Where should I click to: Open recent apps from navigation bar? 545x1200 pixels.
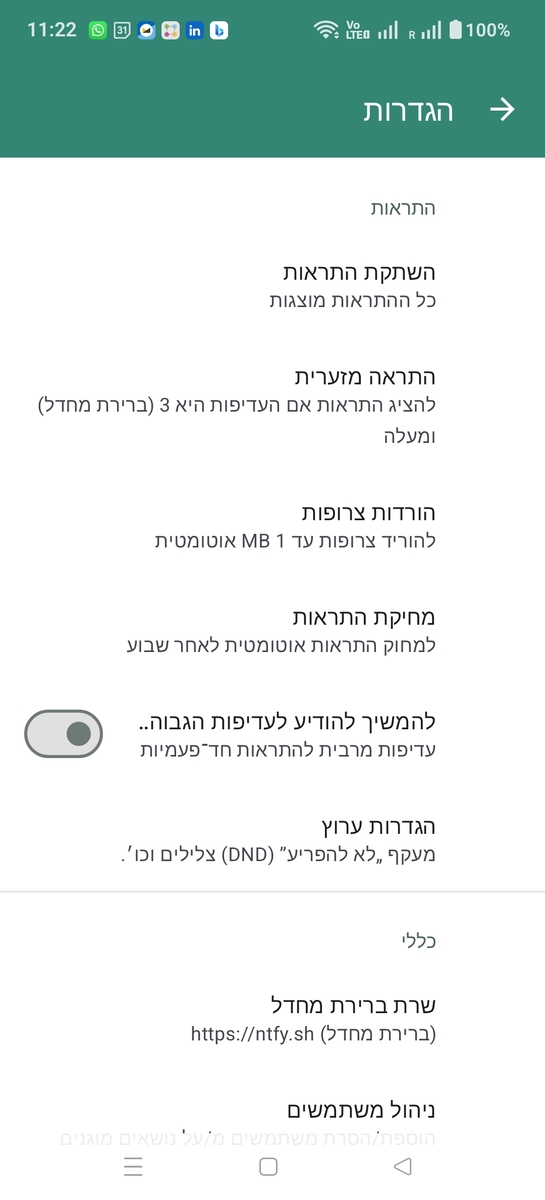pos(133,1166)
